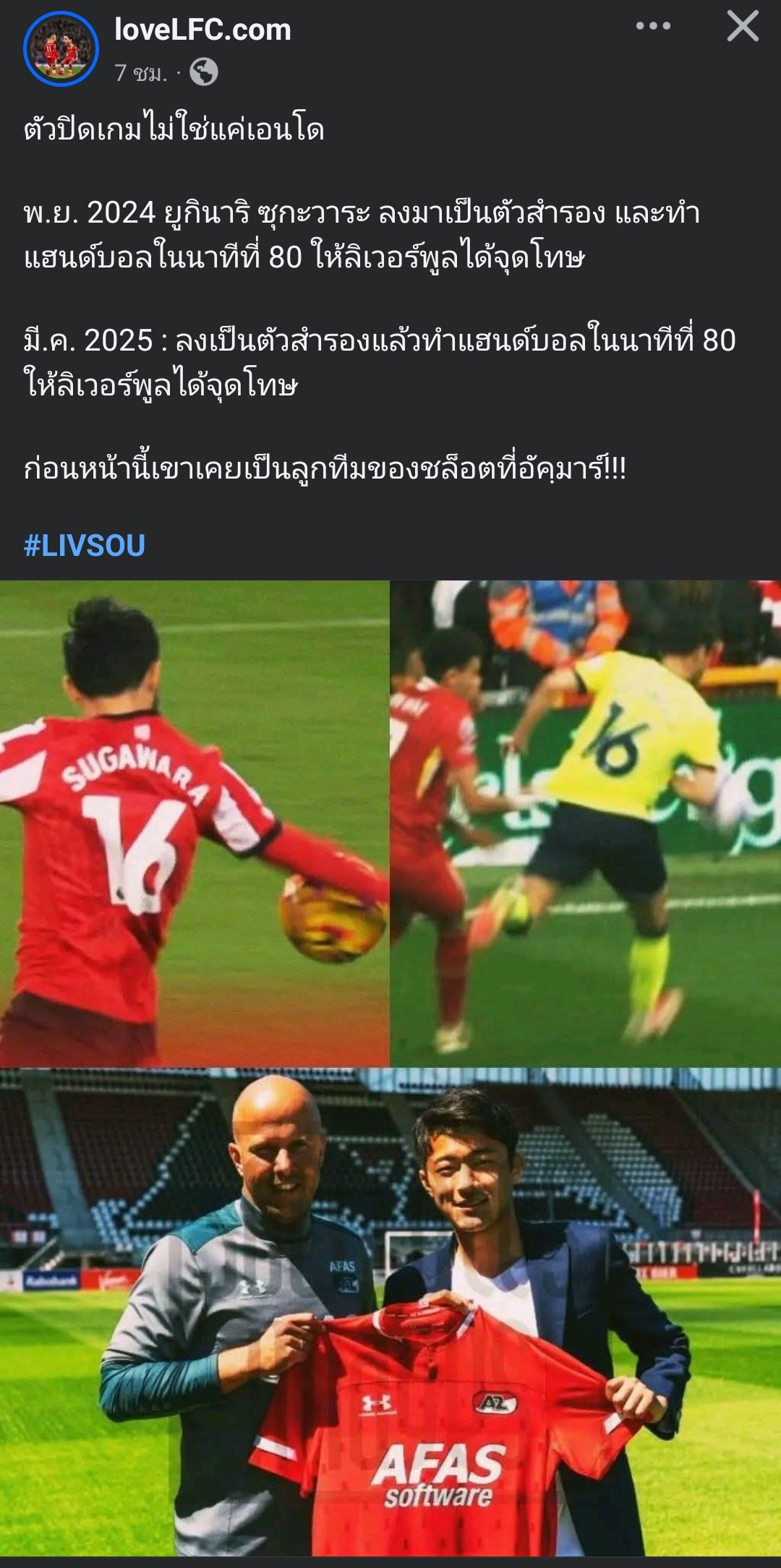Viewport: 781px width, 1568px height.
Task: Open the post's three-dot options menu
Action: point(652,27)
